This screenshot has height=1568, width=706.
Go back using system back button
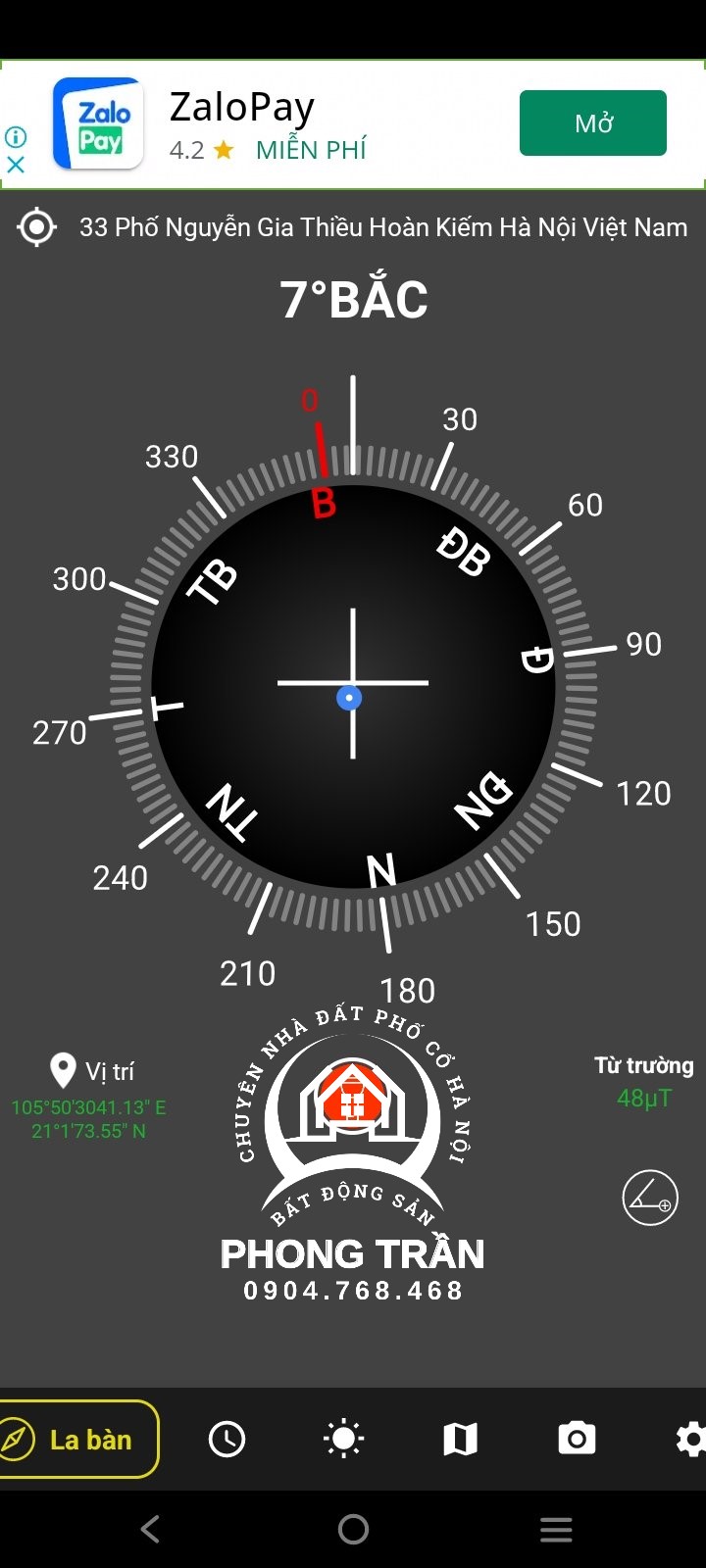(x=150, y=1529)
